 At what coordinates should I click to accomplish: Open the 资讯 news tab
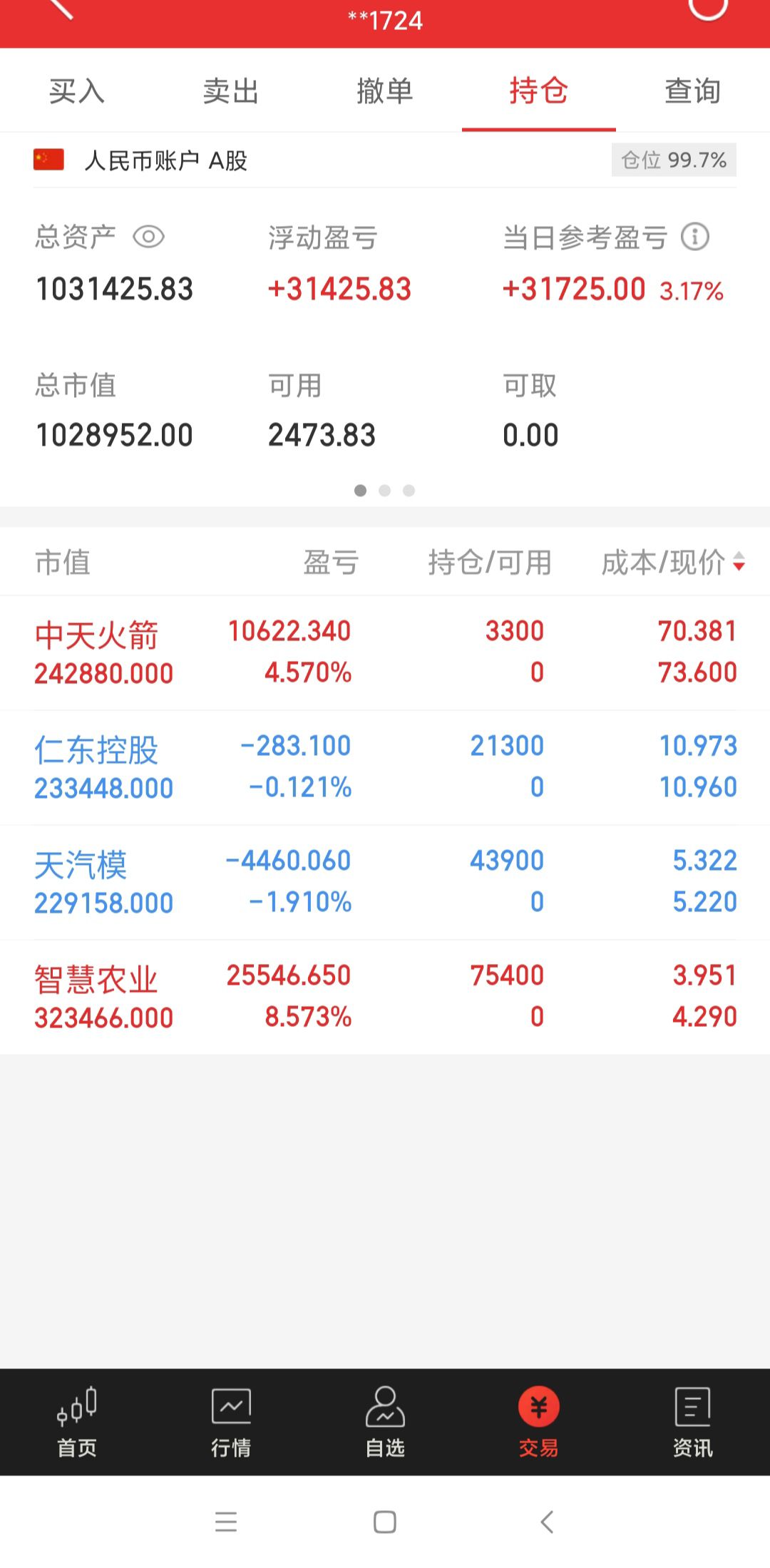(x=693, y=1422)
